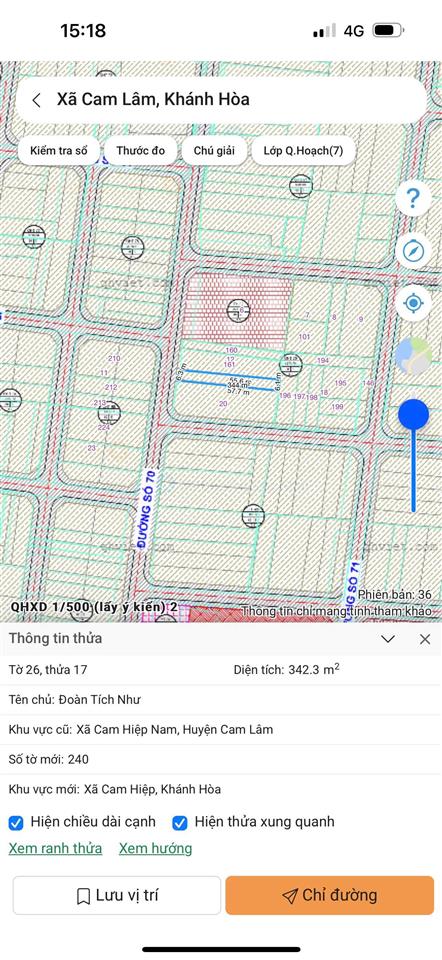Select the Thước đo measuring tool
Screen dimensions: 442x960
coord(141,151)
